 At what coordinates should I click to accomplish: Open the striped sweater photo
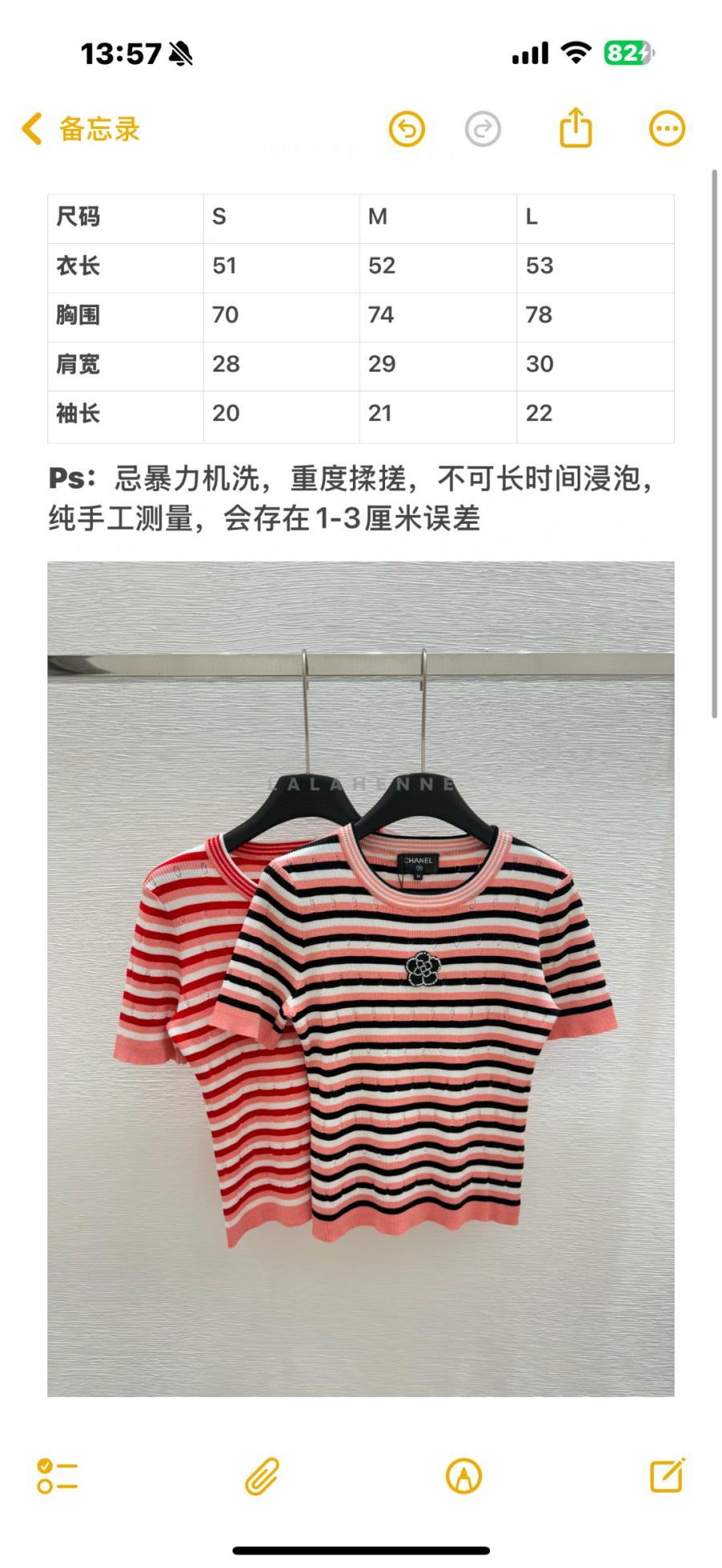(361, 978)
